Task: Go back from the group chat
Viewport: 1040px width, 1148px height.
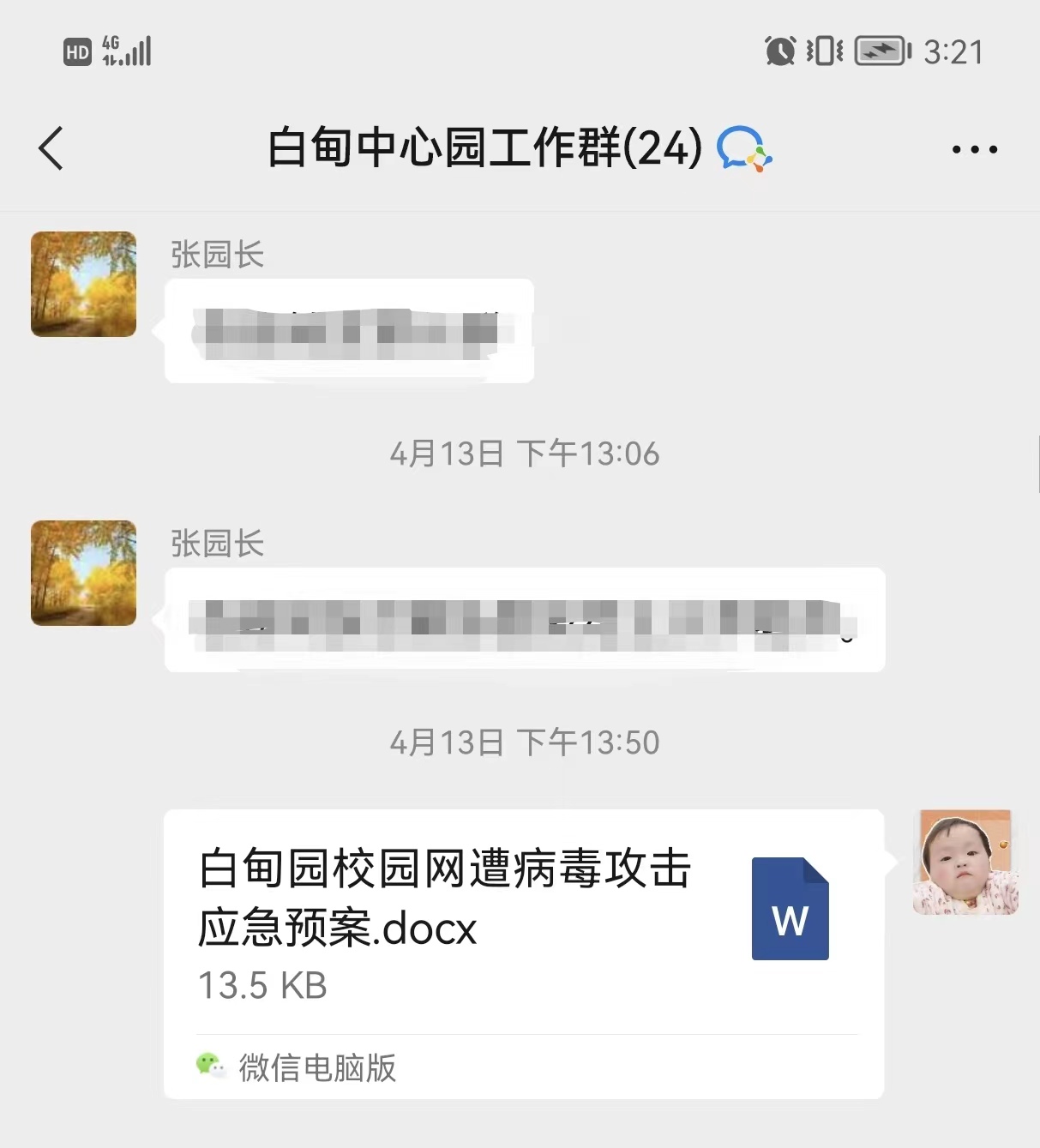Action: (51, 148)
